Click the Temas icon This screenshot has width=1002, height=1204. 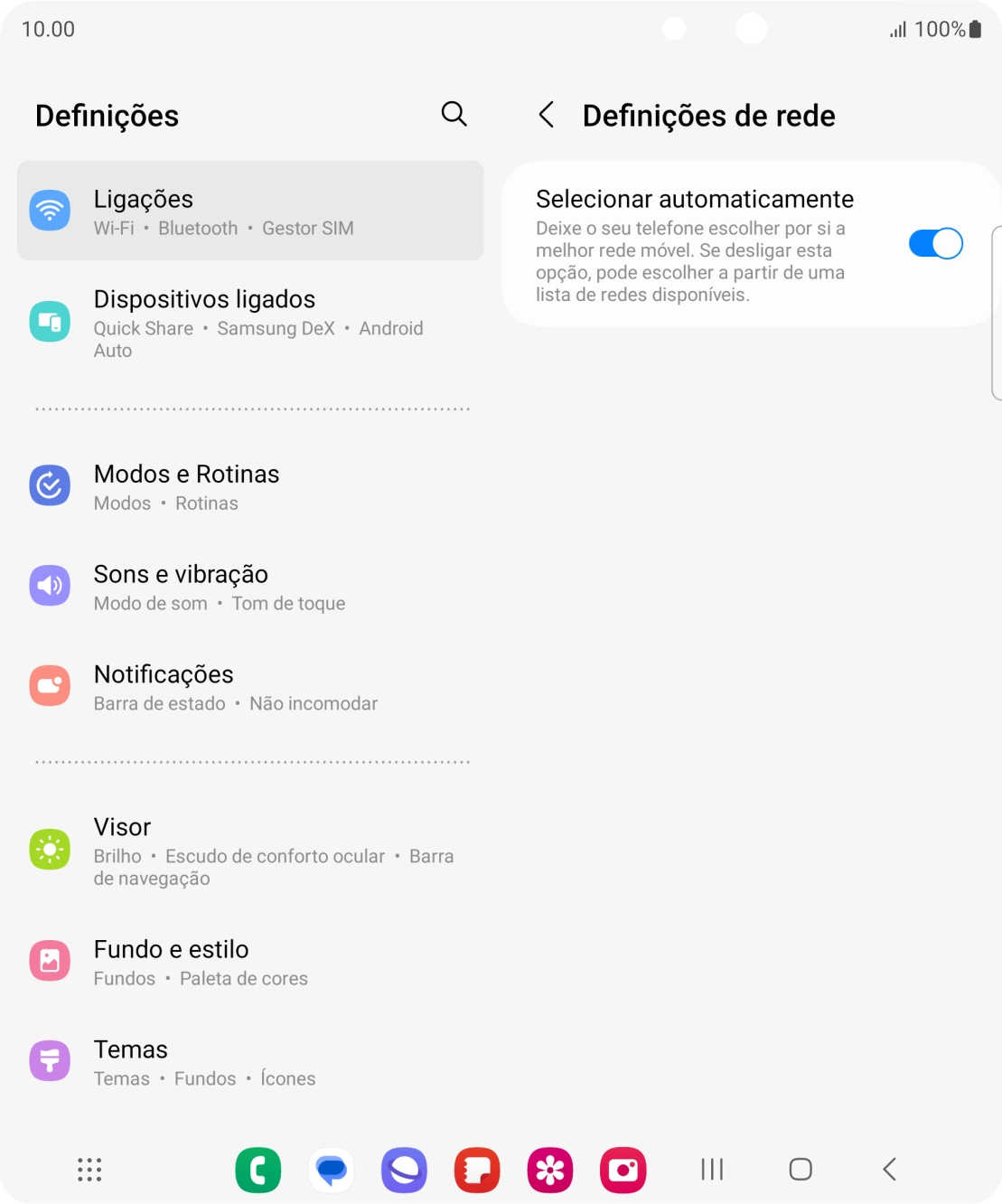coord(50,1060)
